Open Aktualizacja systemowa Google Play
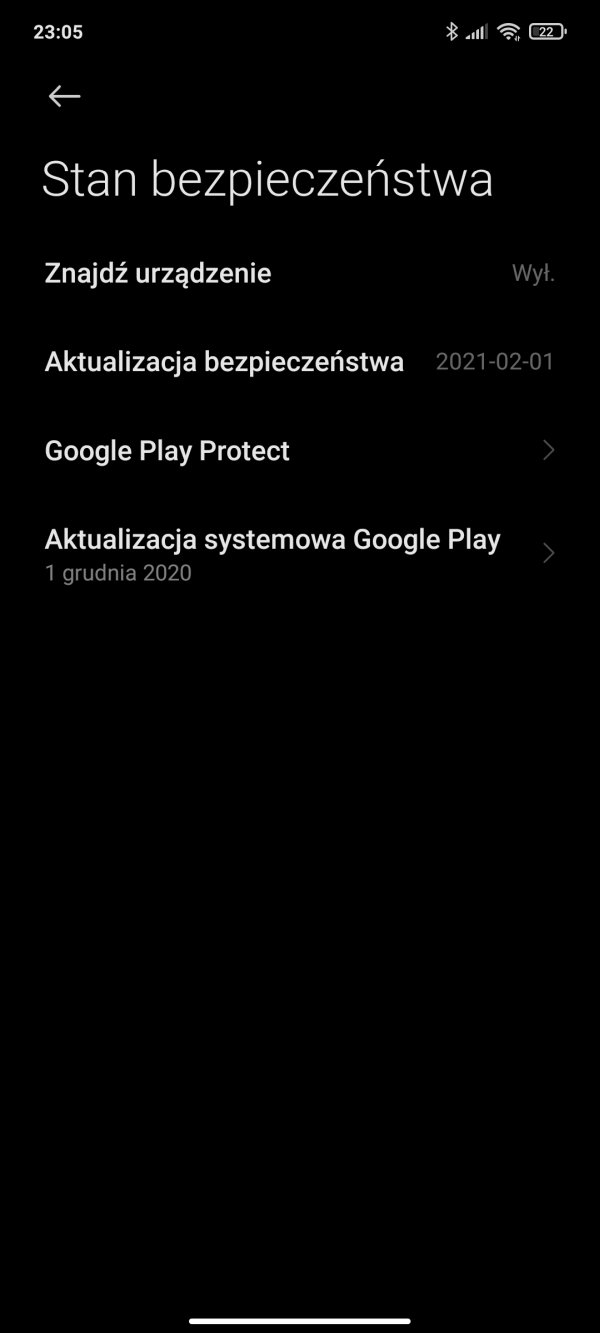The image size is (600, 1333). 299,554
